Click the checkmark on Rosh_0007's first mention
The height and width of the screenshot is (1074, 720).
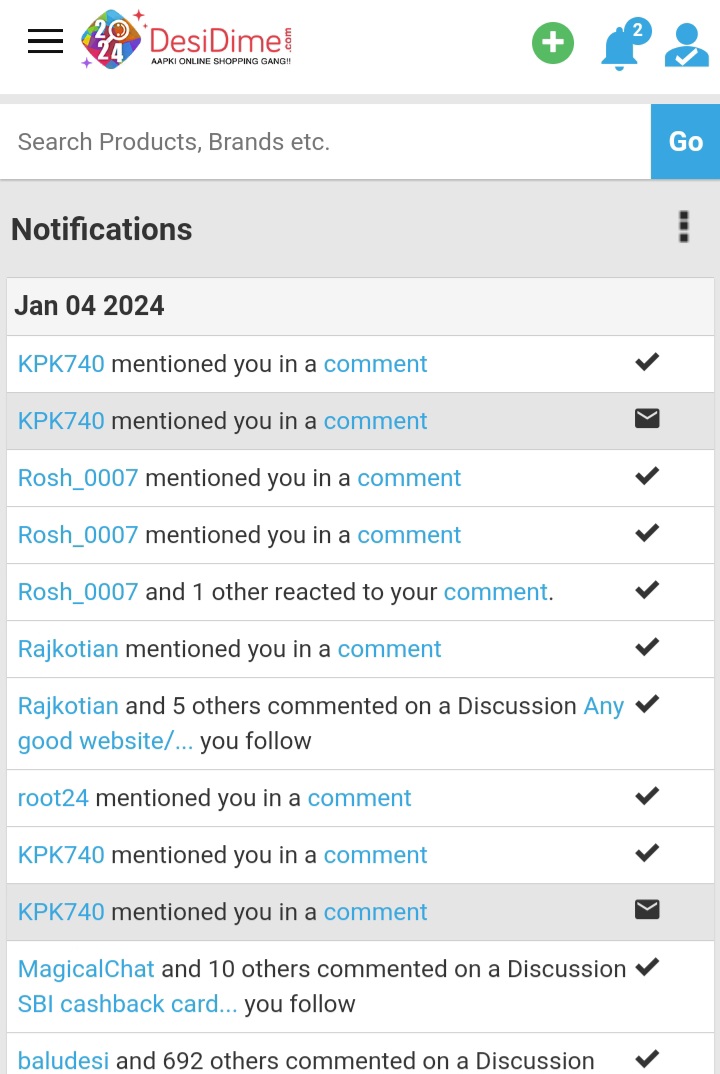coord(647,476)
